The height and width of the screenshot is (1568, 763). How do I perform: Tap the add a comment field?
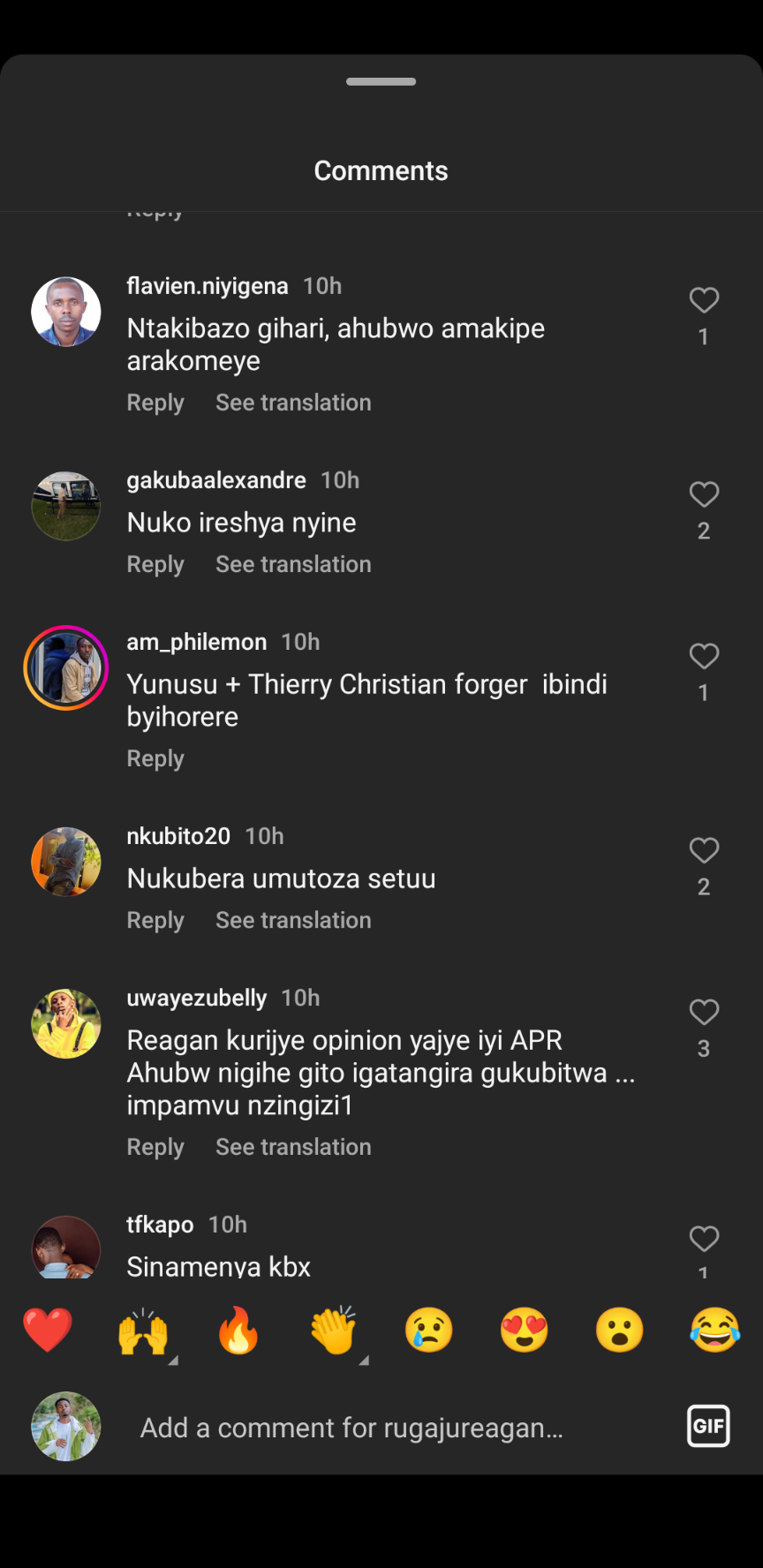click(351, 1428)
